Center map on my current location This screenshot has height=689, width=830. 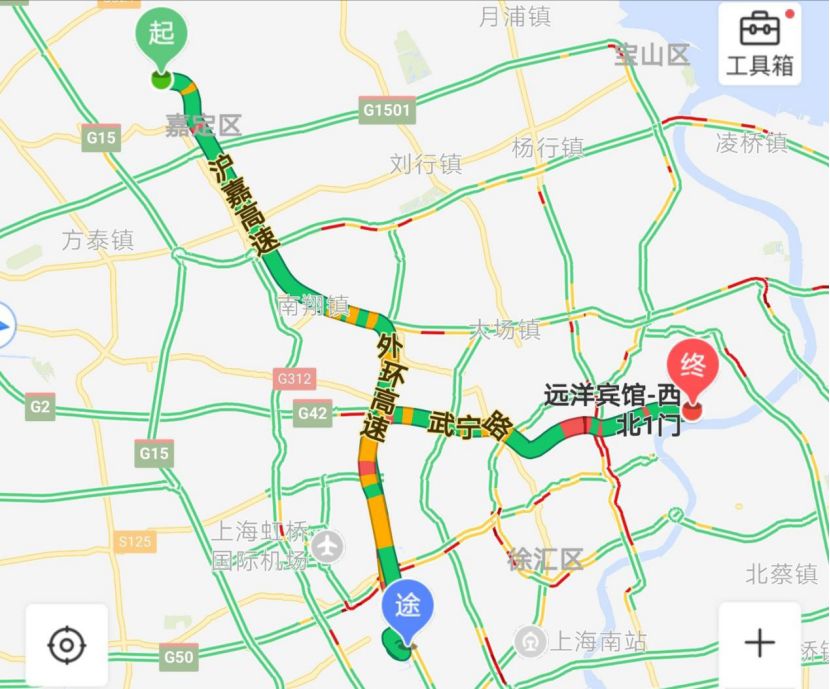[x=66, y=645]
